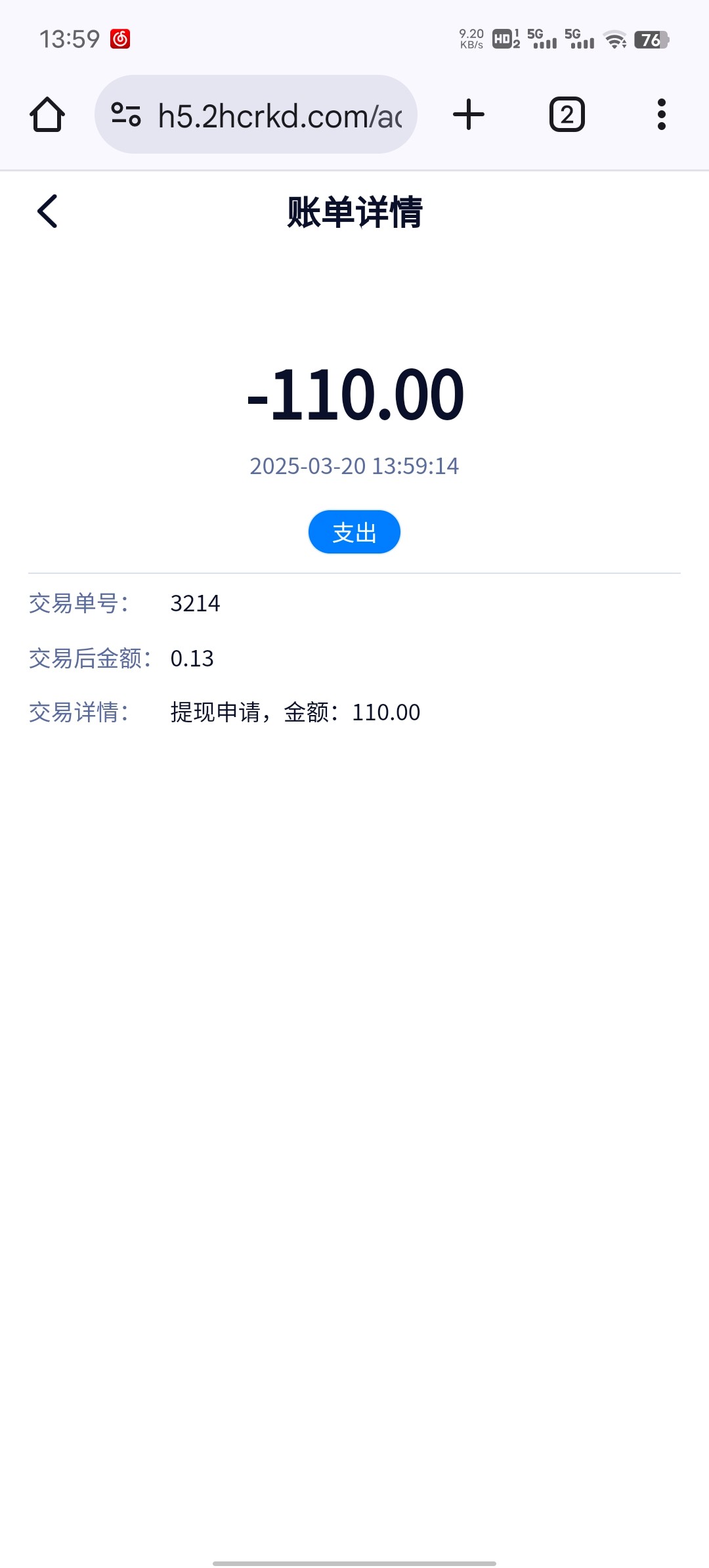This screenshot has height=1568, width=709.
Task: View site info icon in address bar
Action: (126, 115)
